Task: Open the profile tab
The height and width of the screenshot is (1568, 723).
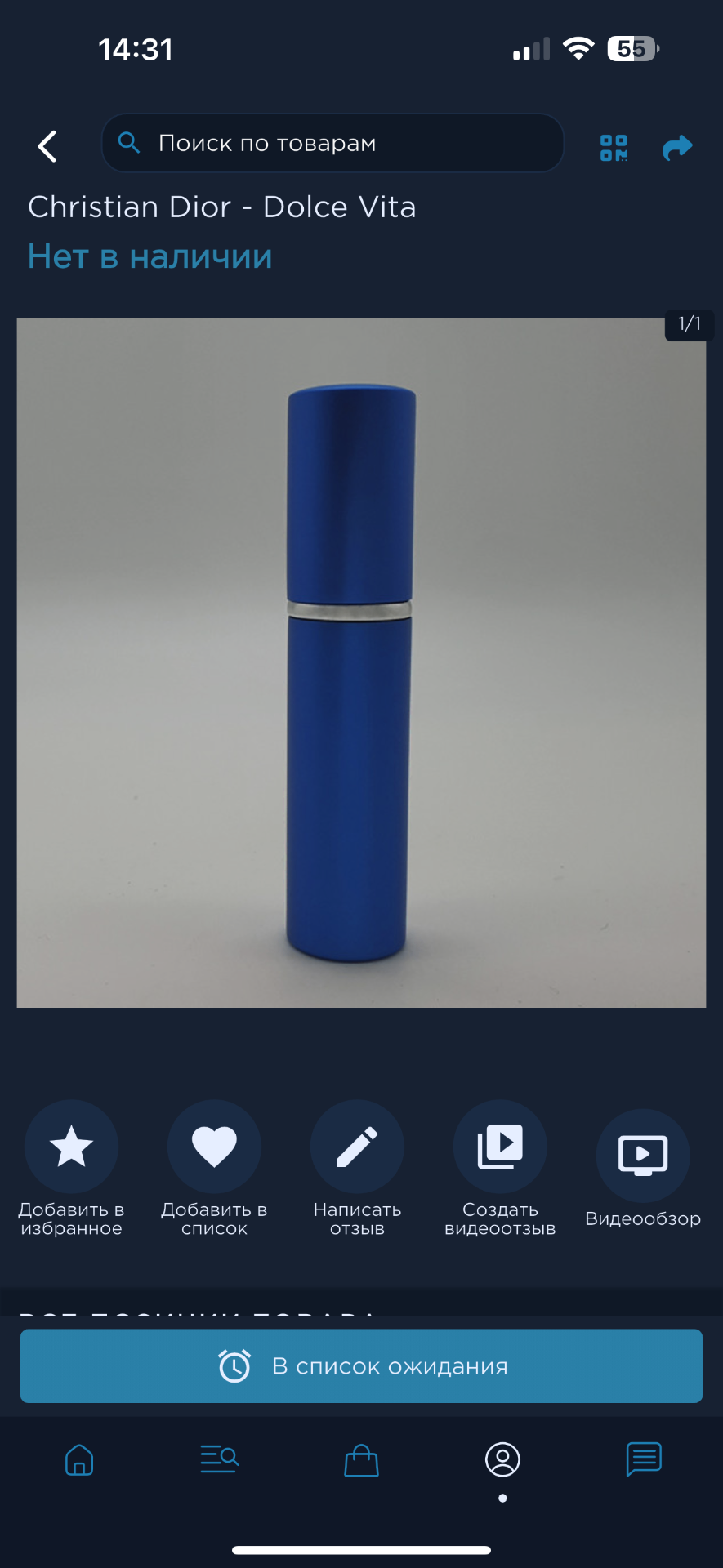Action: tap(502, 1459)
